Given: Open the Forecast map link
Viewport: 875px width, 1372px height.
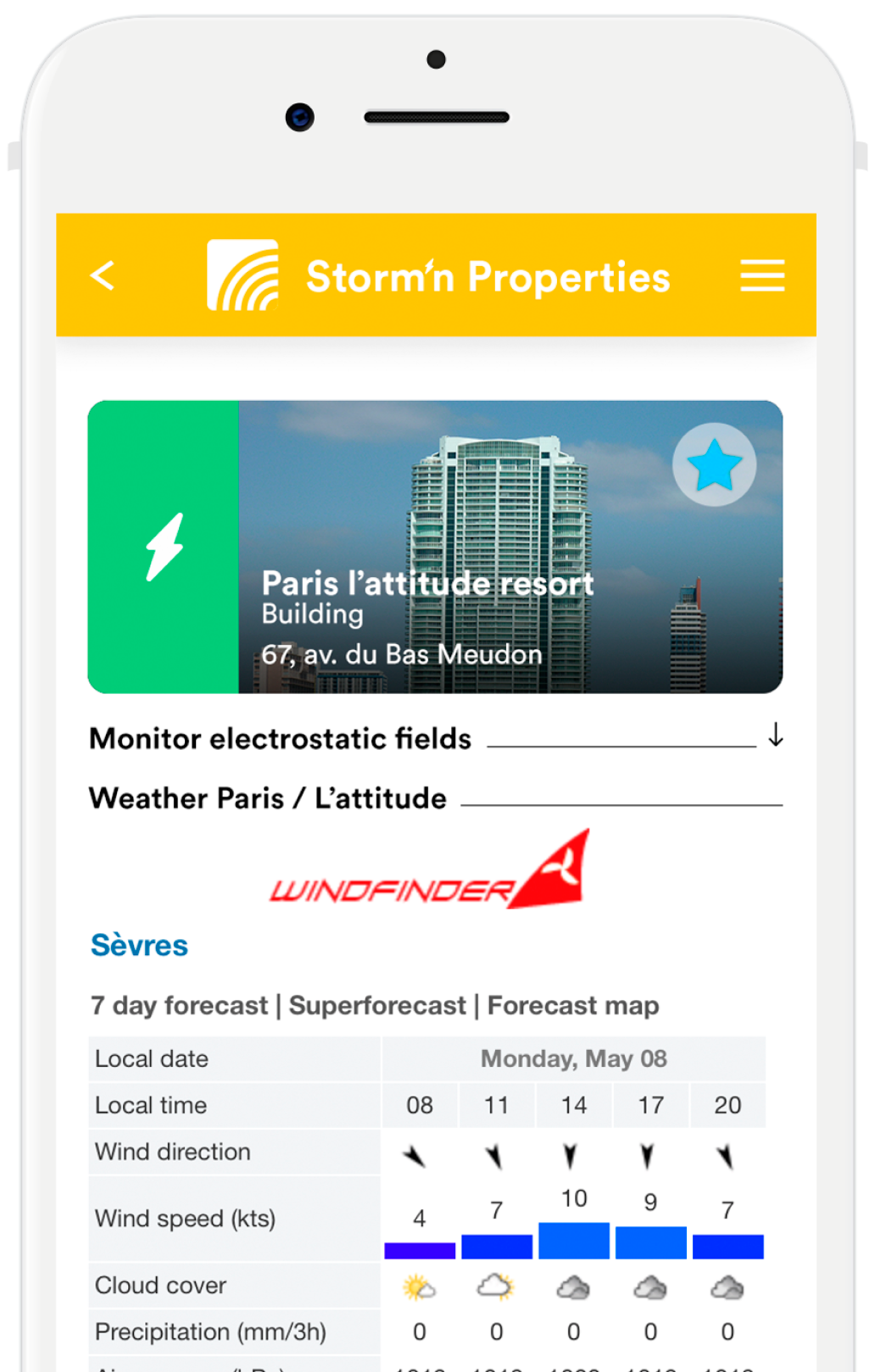Looking at the screenshot, I should pyautogui.click(x=572, y=1006).
